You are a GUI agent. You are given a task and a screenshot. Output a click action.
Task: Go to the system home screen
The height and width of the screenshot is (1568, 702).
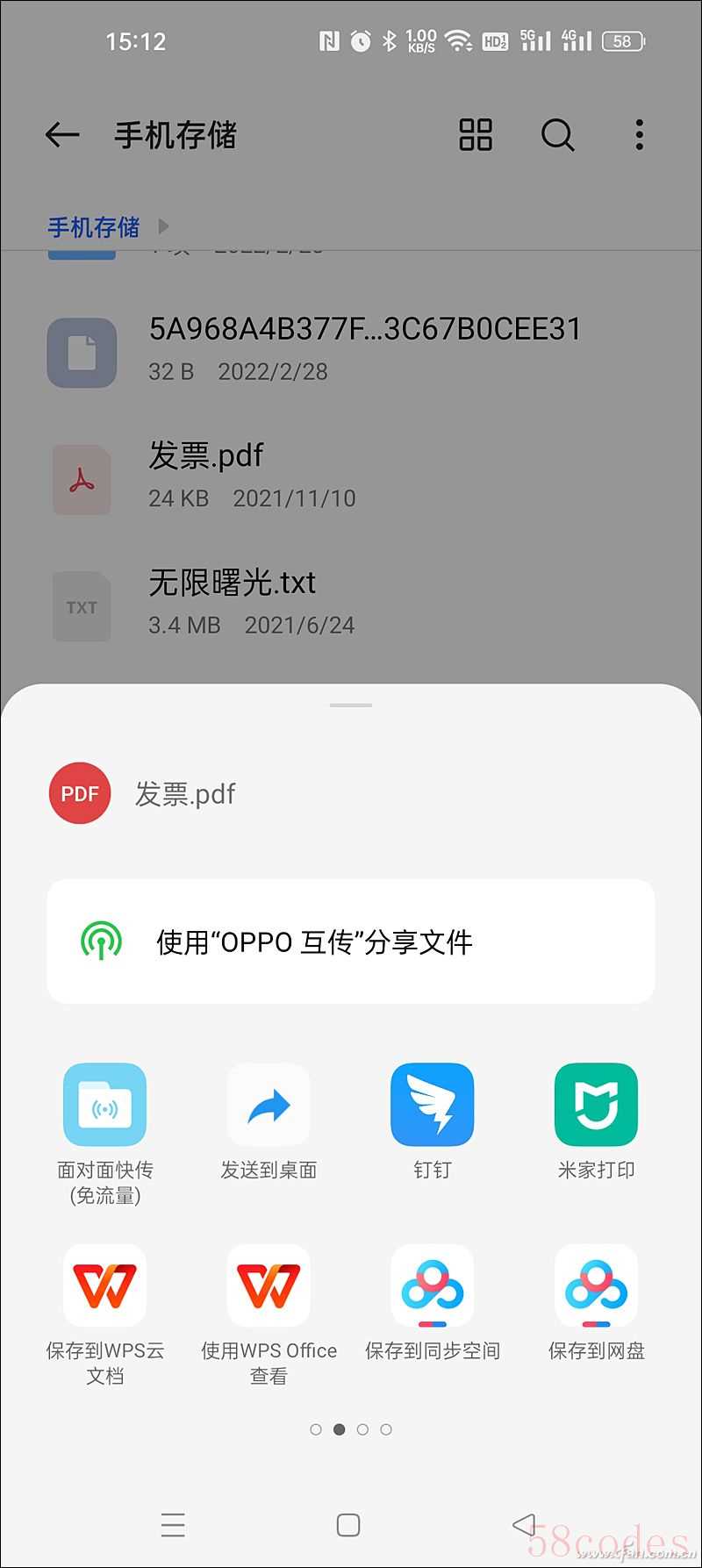coord(348,1525)
